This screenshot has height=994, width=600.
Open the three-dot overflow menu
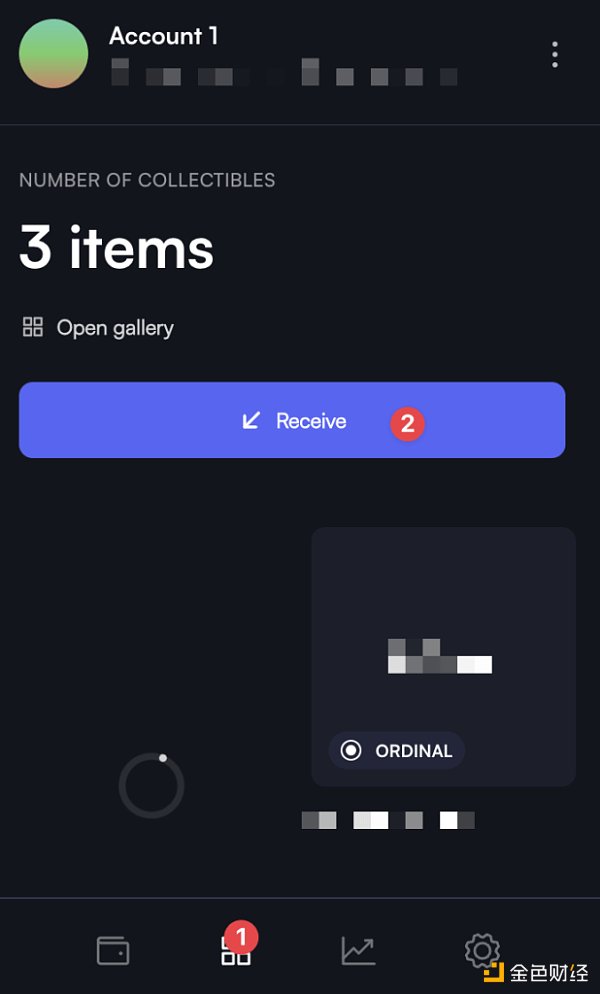click(x=555, y=54)
